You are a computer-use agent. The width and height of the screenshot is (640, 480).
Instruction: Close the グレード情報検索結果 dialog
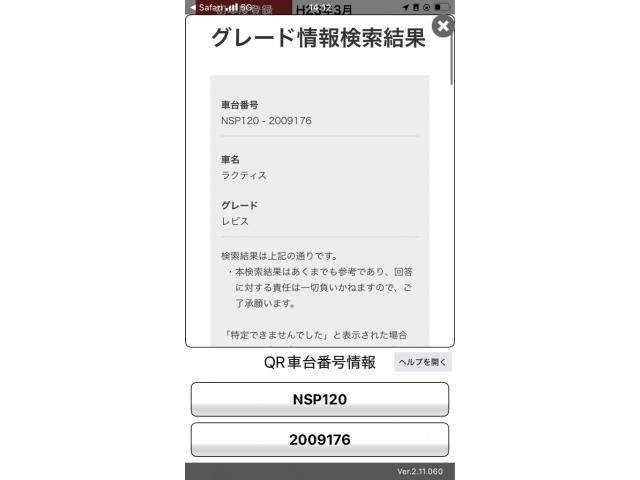[443, 26]
